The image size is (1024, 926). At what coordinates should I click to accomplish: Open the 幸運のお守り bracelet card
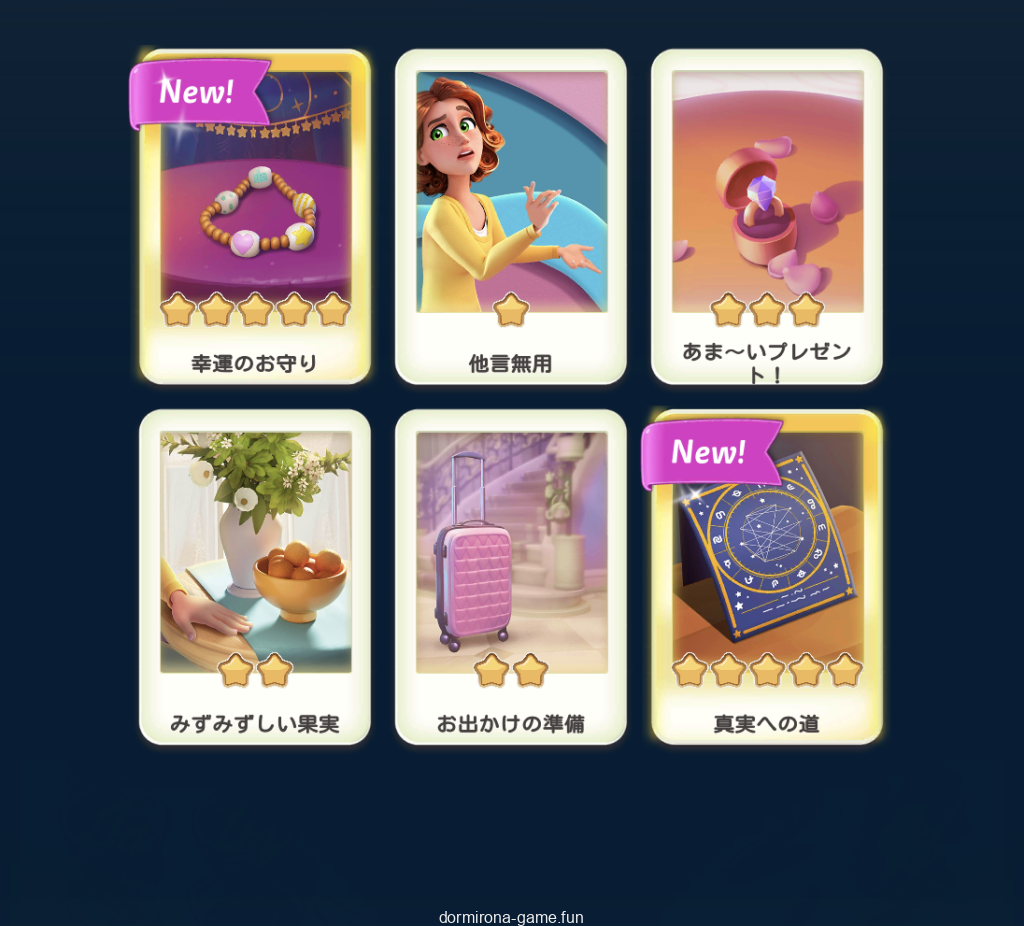[255, 217]
